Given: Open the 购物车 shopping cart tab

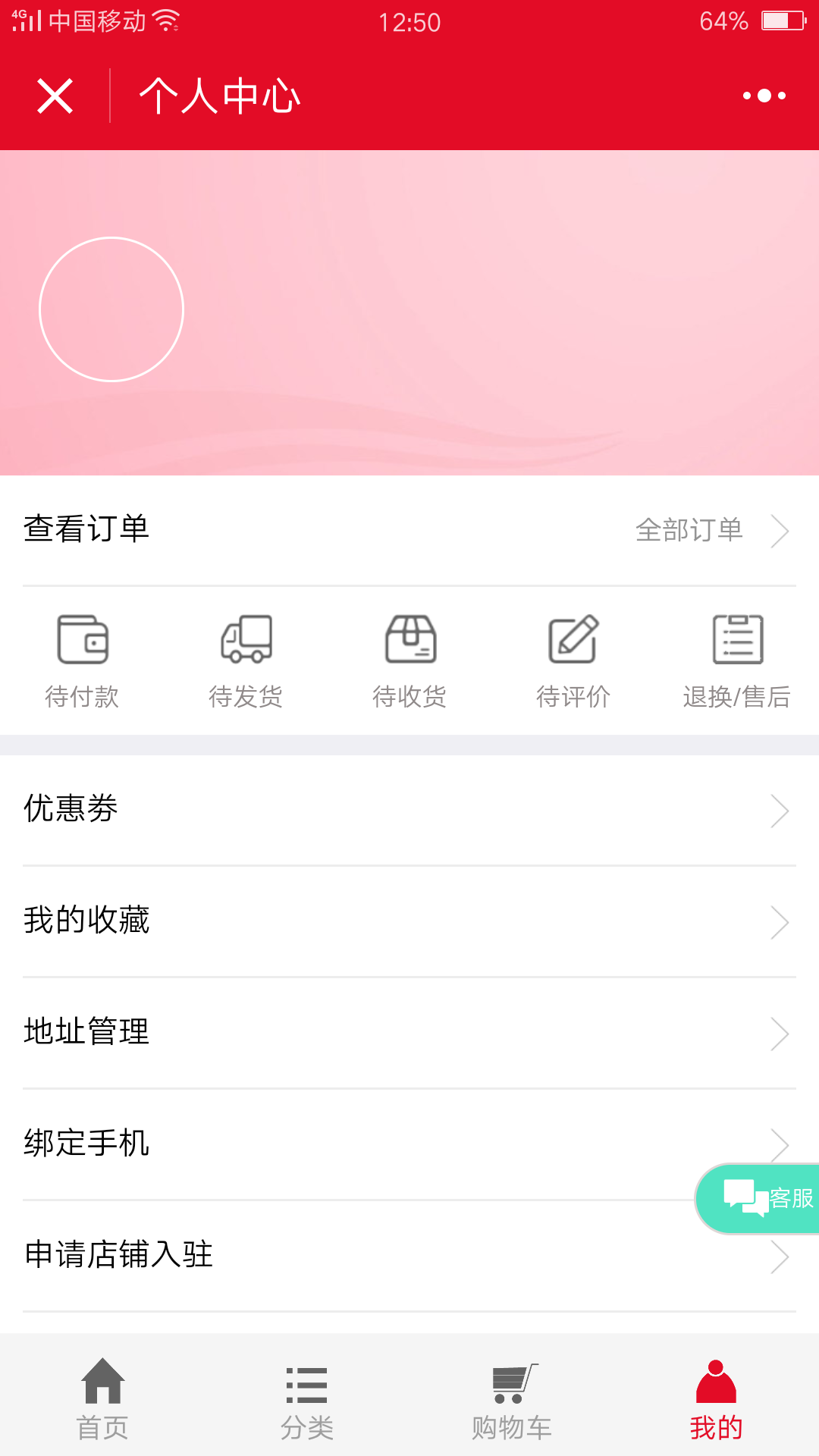Looking at the screenshot, I should (x=512, y=1399).
